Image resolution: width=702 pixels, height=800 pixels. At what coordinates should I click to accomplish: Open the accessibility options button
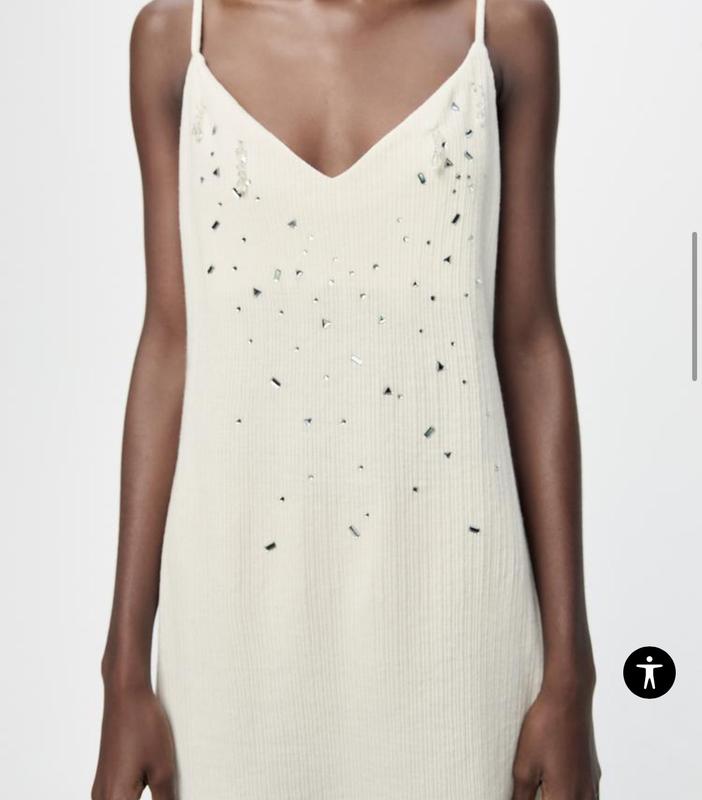[x=649, y=672]
